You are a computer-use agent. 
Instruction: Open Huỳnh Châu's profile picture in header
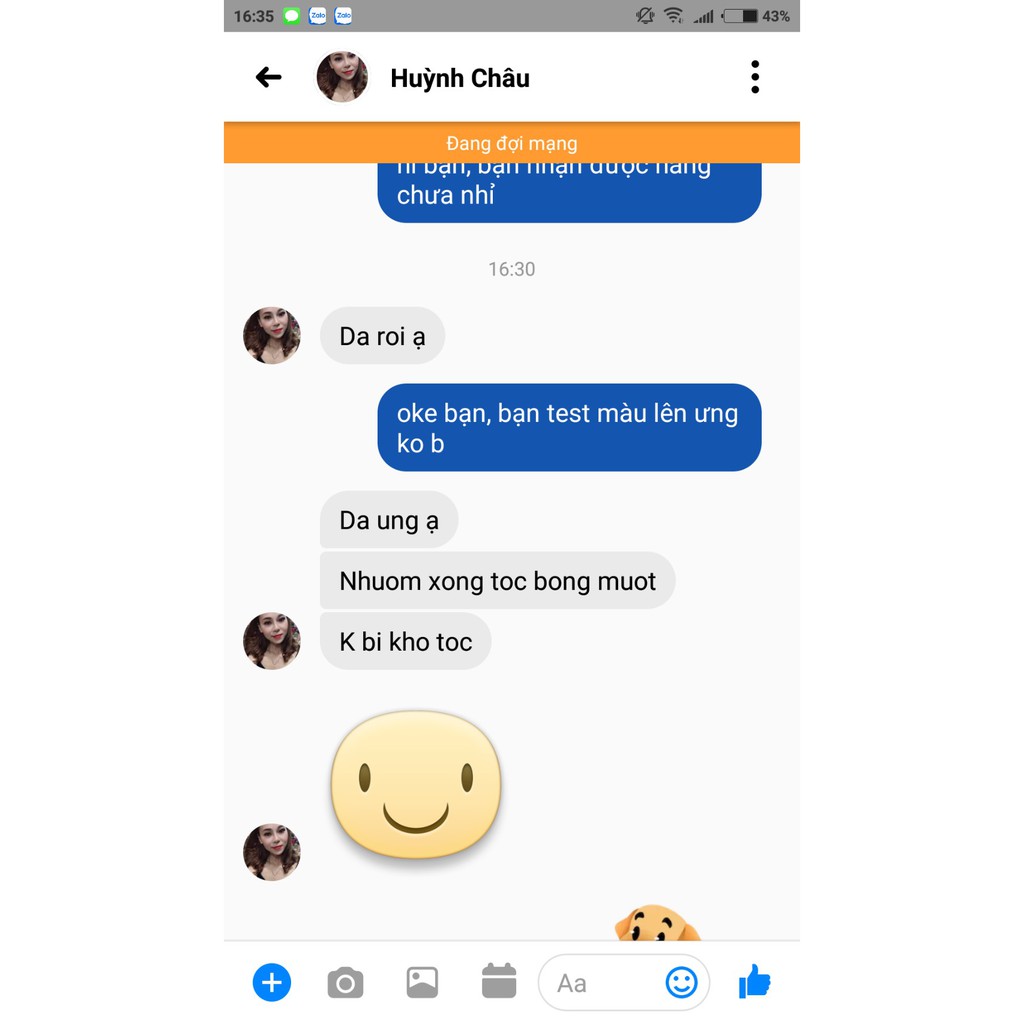coord(342,77)
